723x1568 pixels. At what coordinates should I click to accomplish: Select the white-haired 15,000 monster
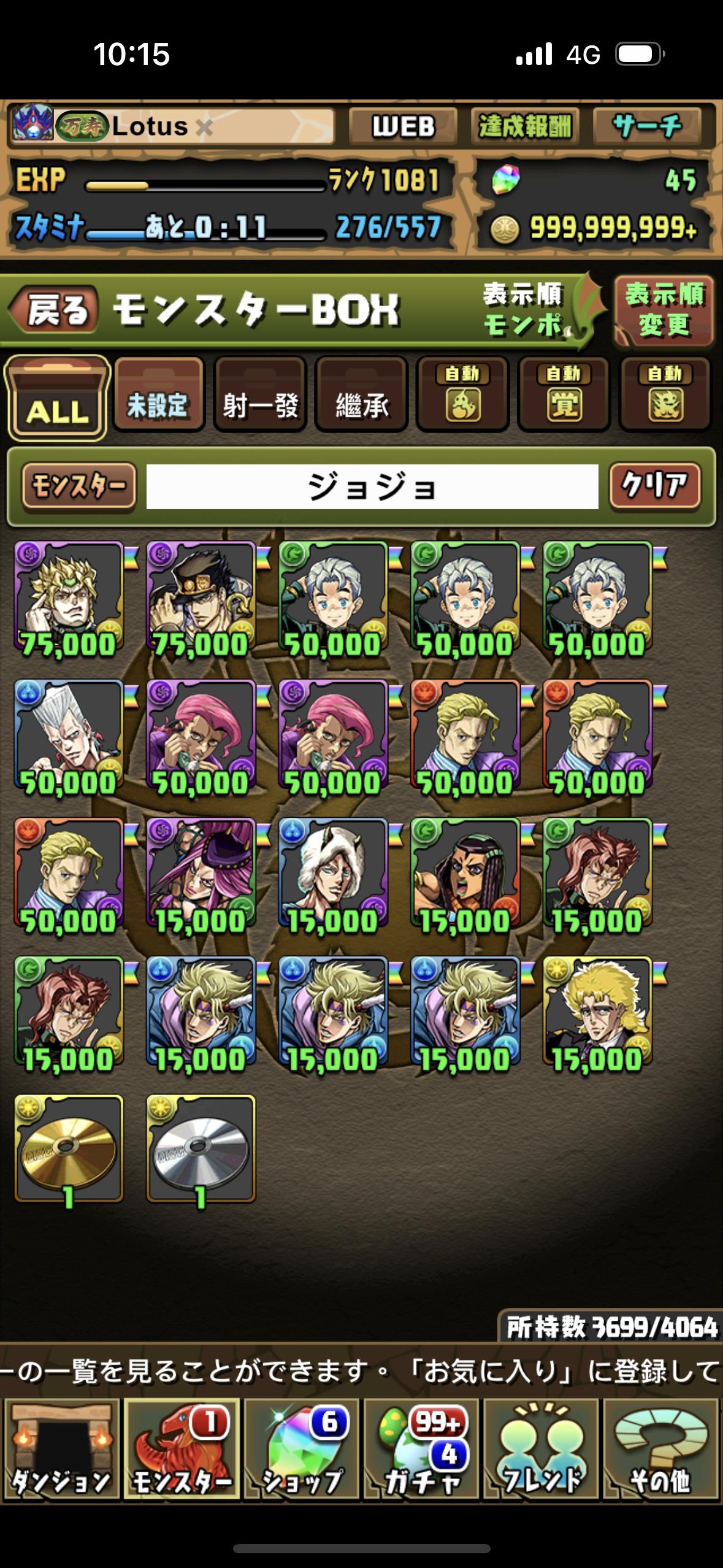click(x=332, y=874)
